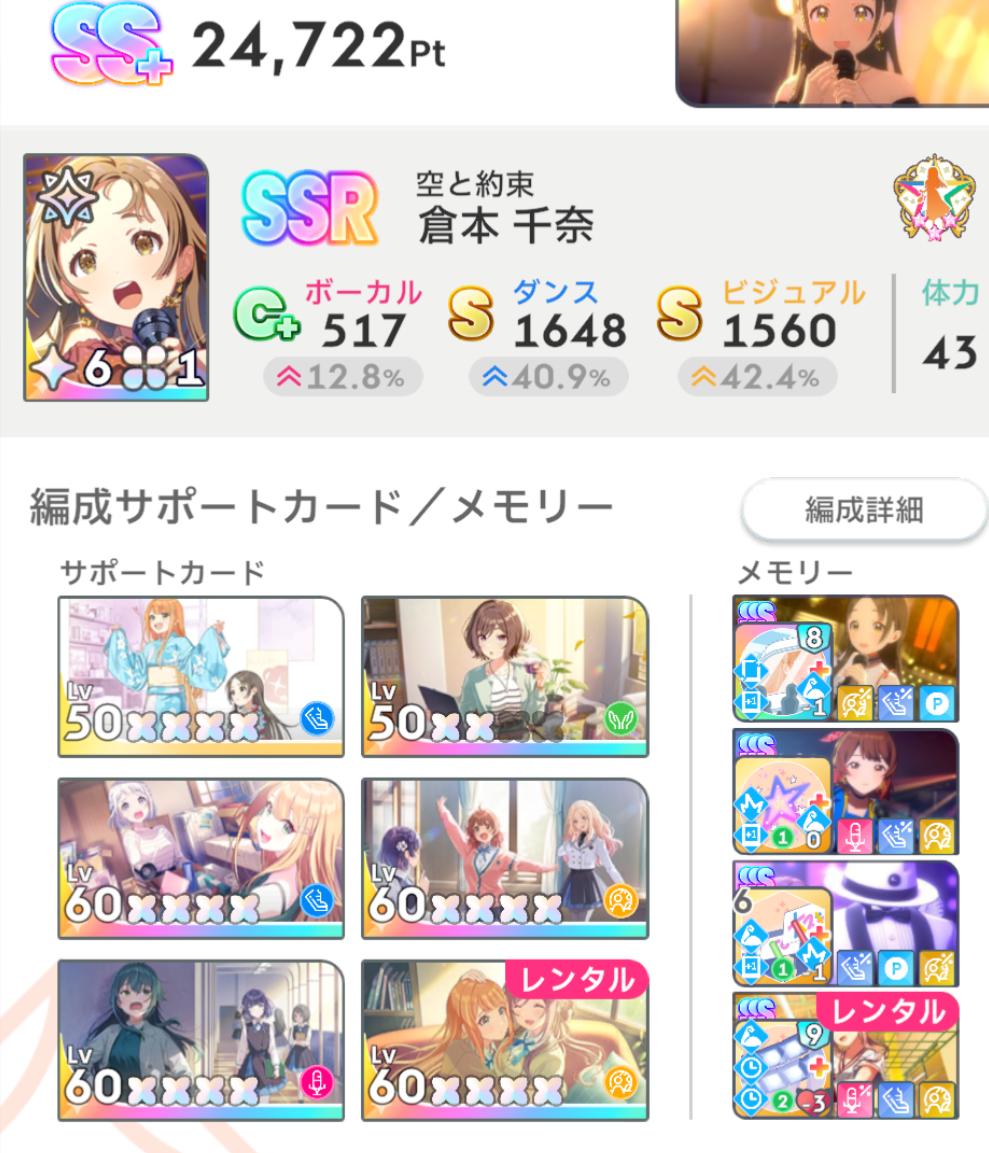
Task: Open the memory card with pink star skill
Action: click(x=845, y=791)
